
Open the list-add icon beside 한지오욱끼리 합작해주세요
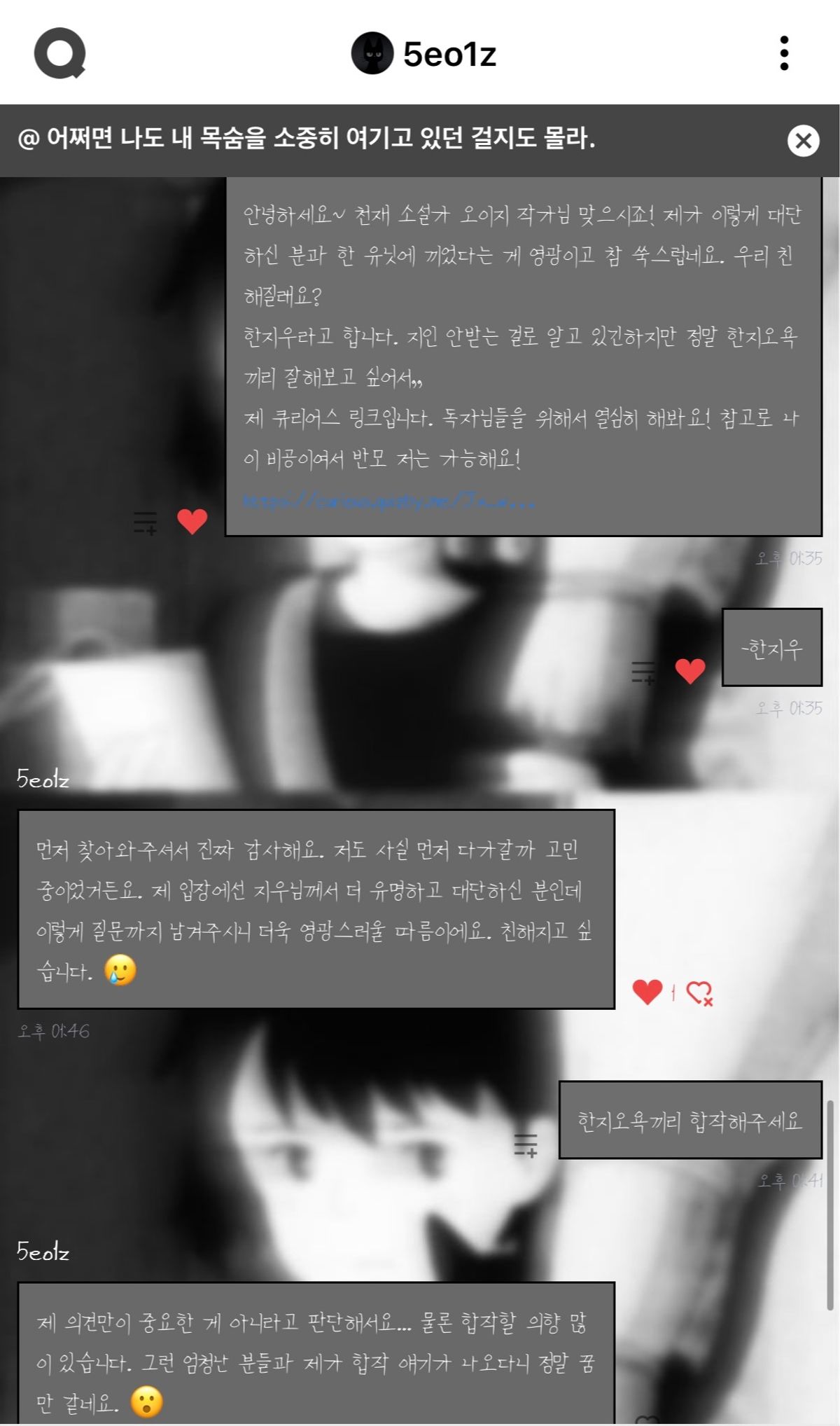tap(526, 1145)
